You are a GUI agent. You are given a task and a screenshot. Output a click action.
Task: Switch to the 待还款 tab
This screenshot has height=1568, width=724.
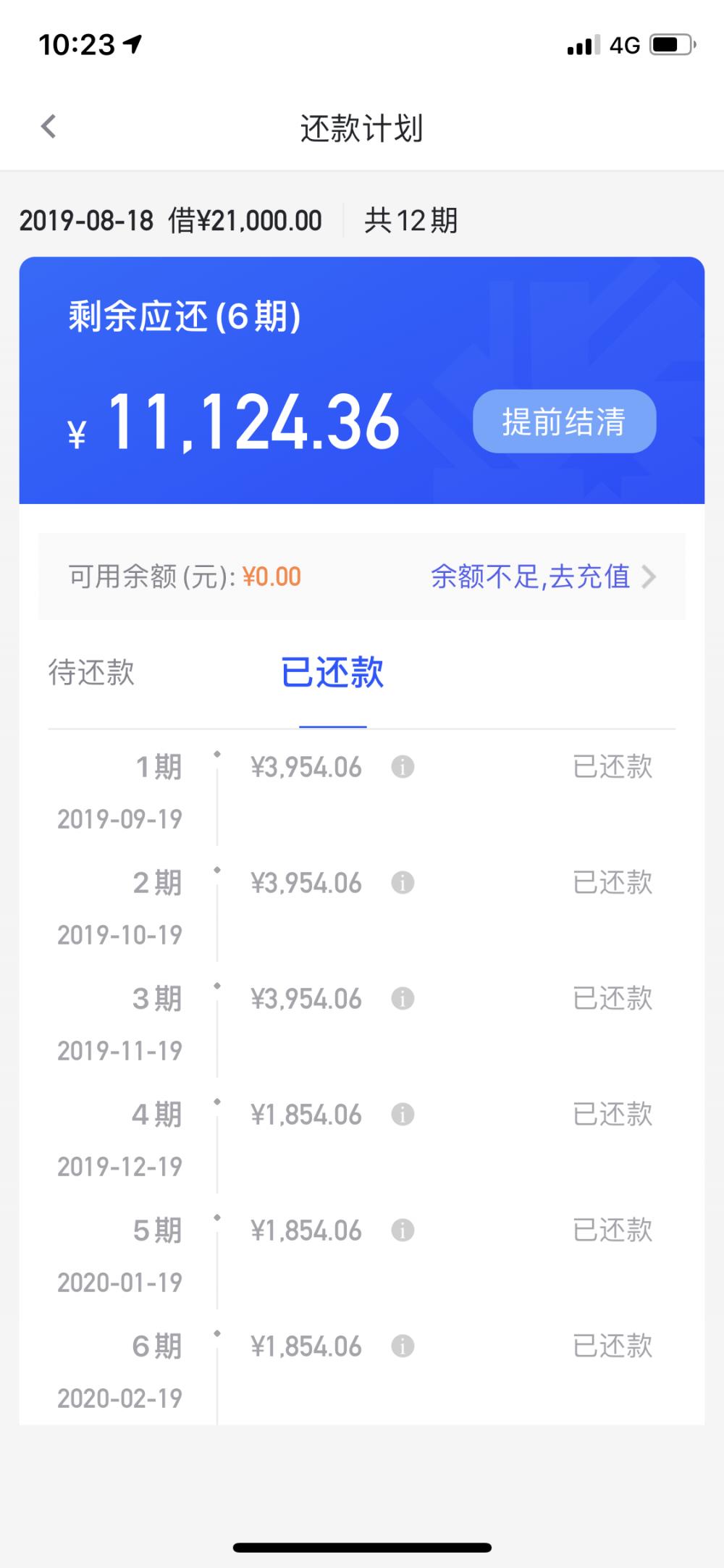pos(92,673)
